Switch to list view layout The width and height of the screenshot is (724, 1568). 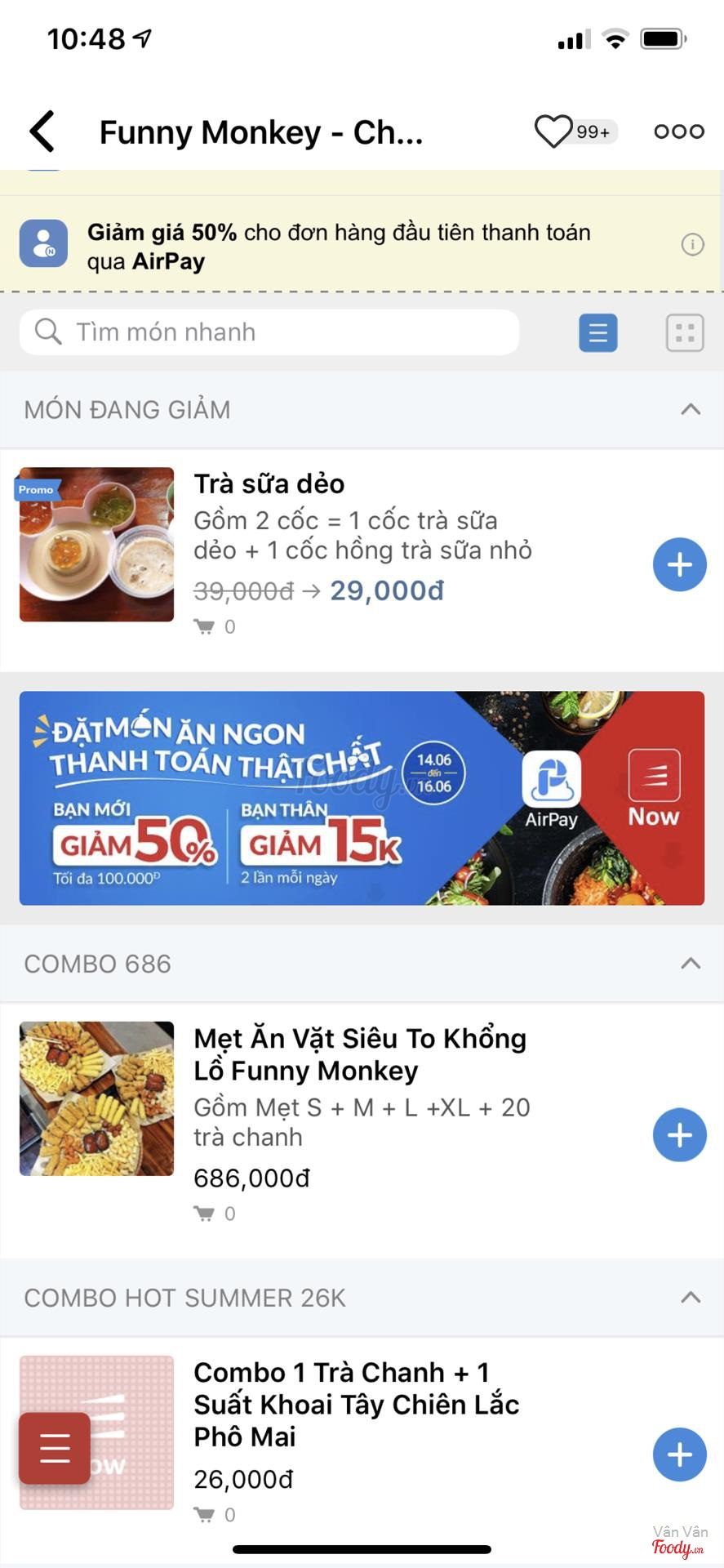pos(598,333)
